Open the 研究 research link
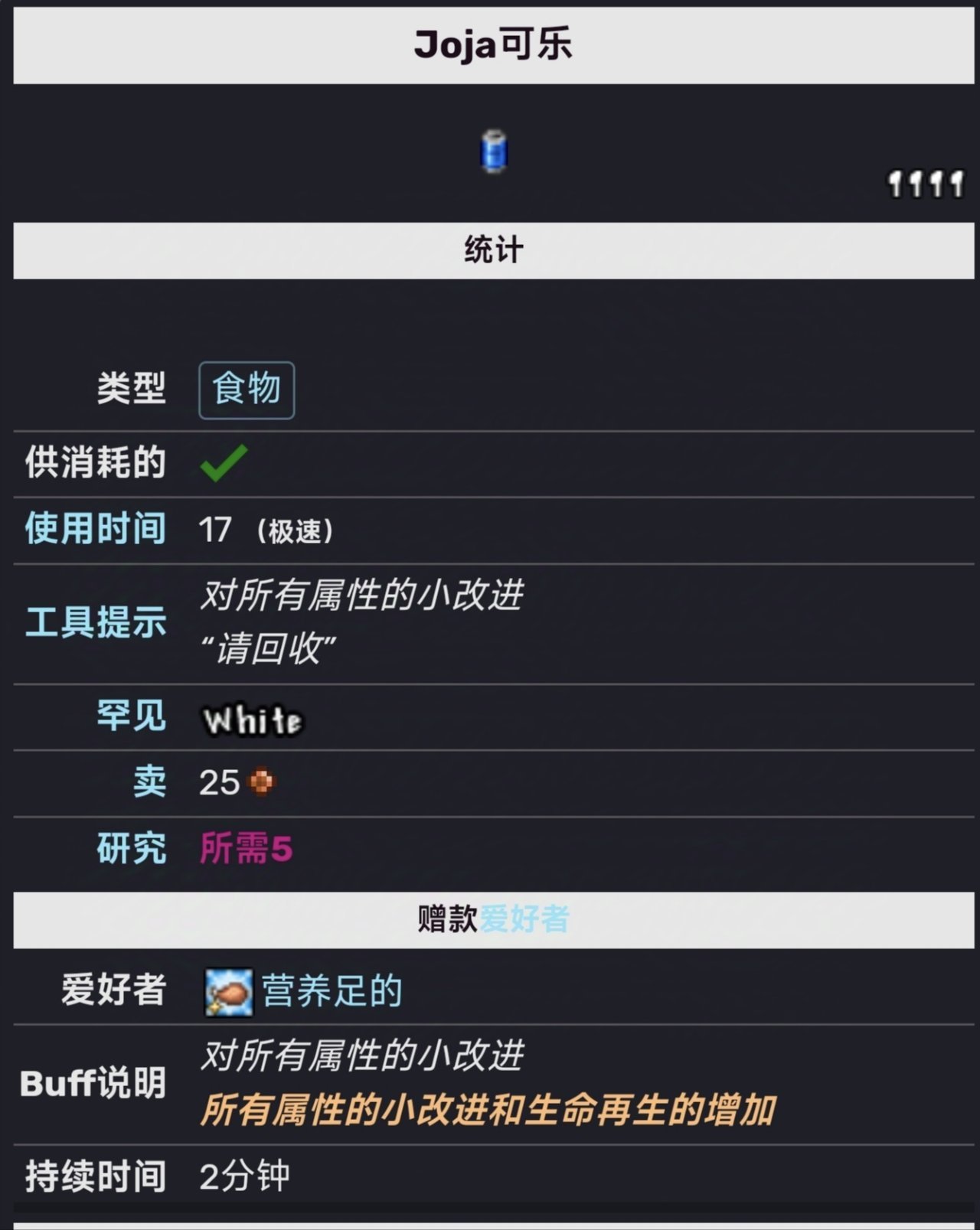The image size is (980, 1230). (x=132, y=848)
